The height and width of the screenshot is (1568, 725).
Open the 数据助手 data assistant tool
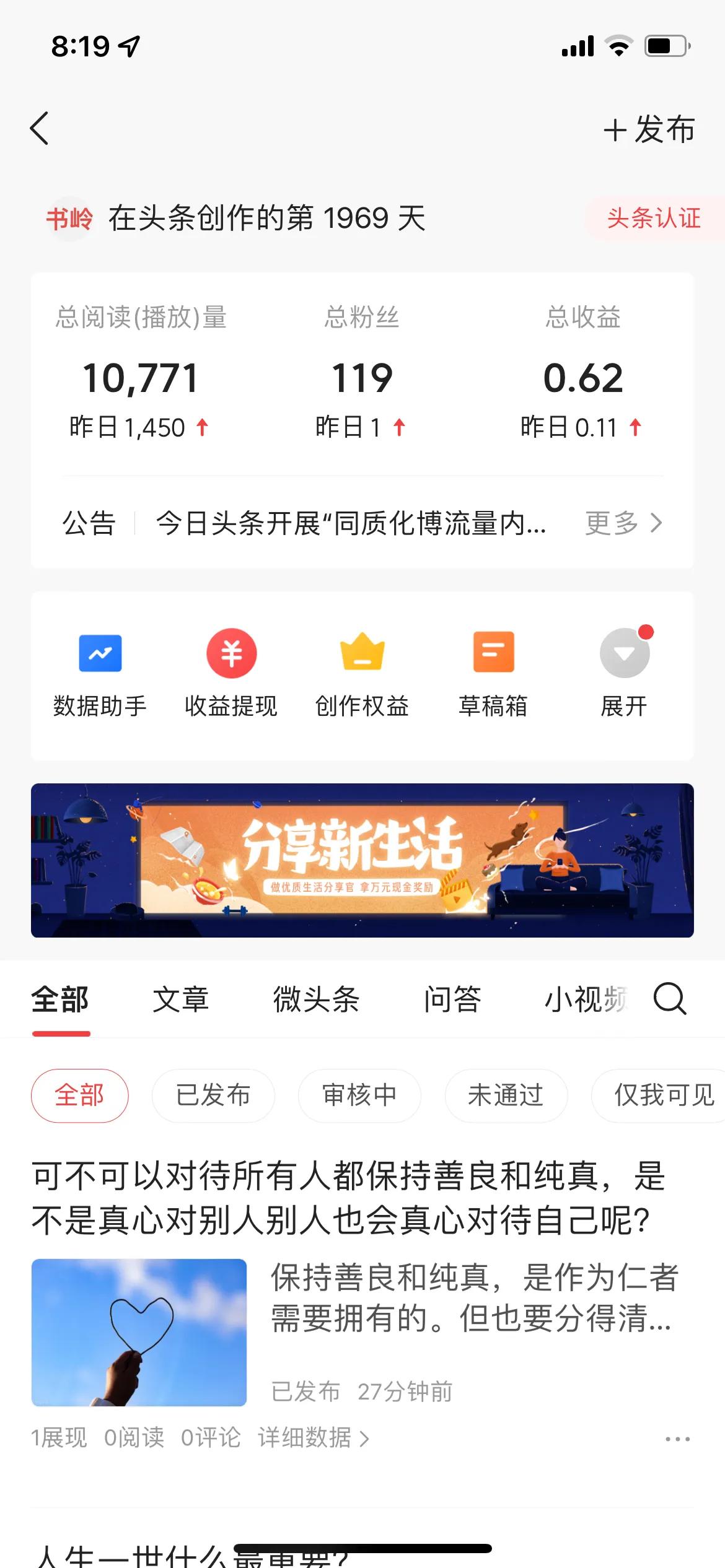click(101, 675)
